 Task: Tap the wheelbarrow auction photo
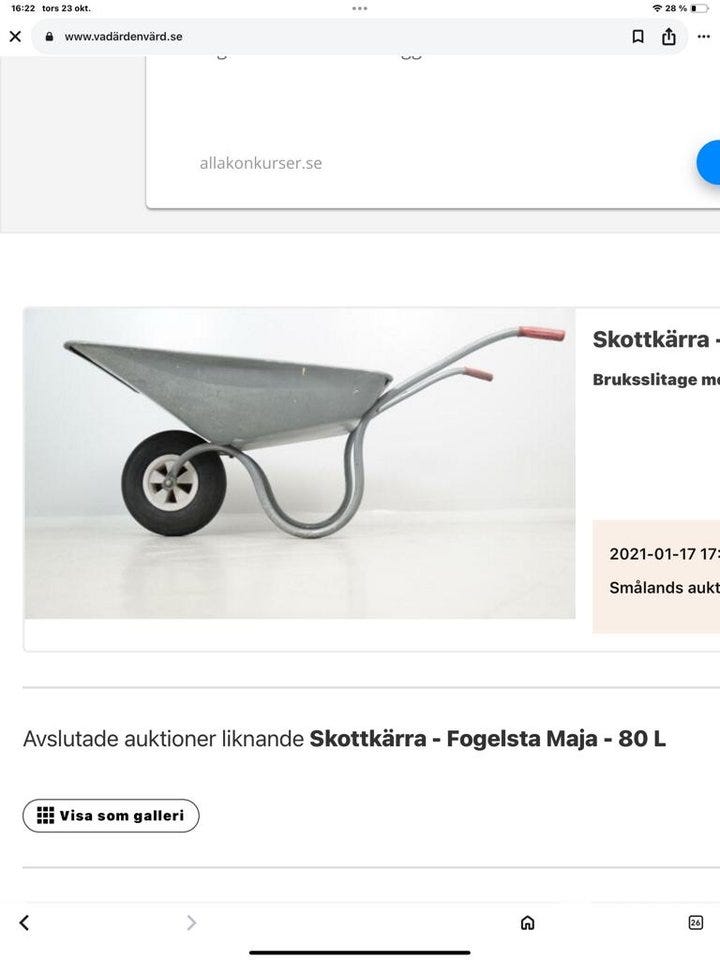click(x=300, y=460)
